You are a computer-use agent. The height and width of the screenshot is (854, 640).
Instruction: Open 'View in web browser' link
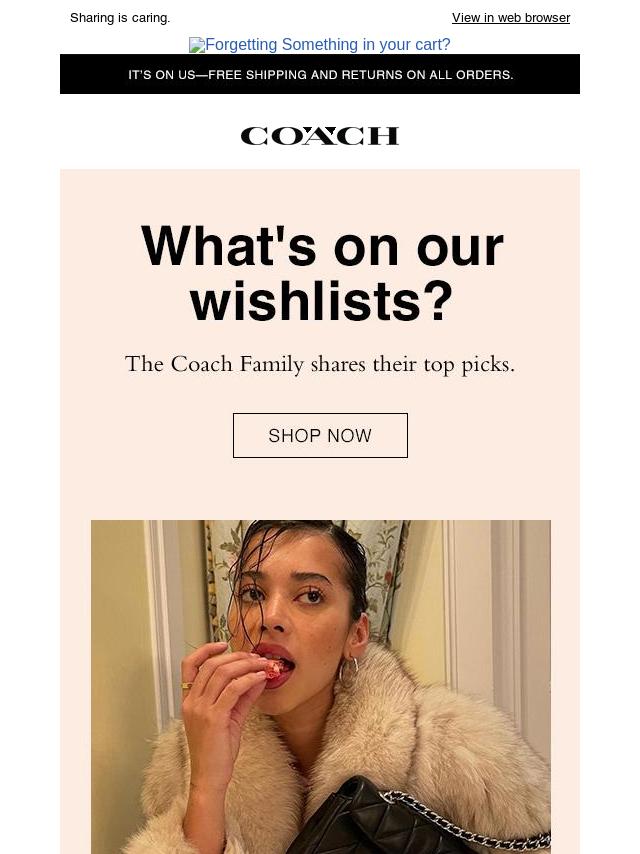[x=510, y=18]
